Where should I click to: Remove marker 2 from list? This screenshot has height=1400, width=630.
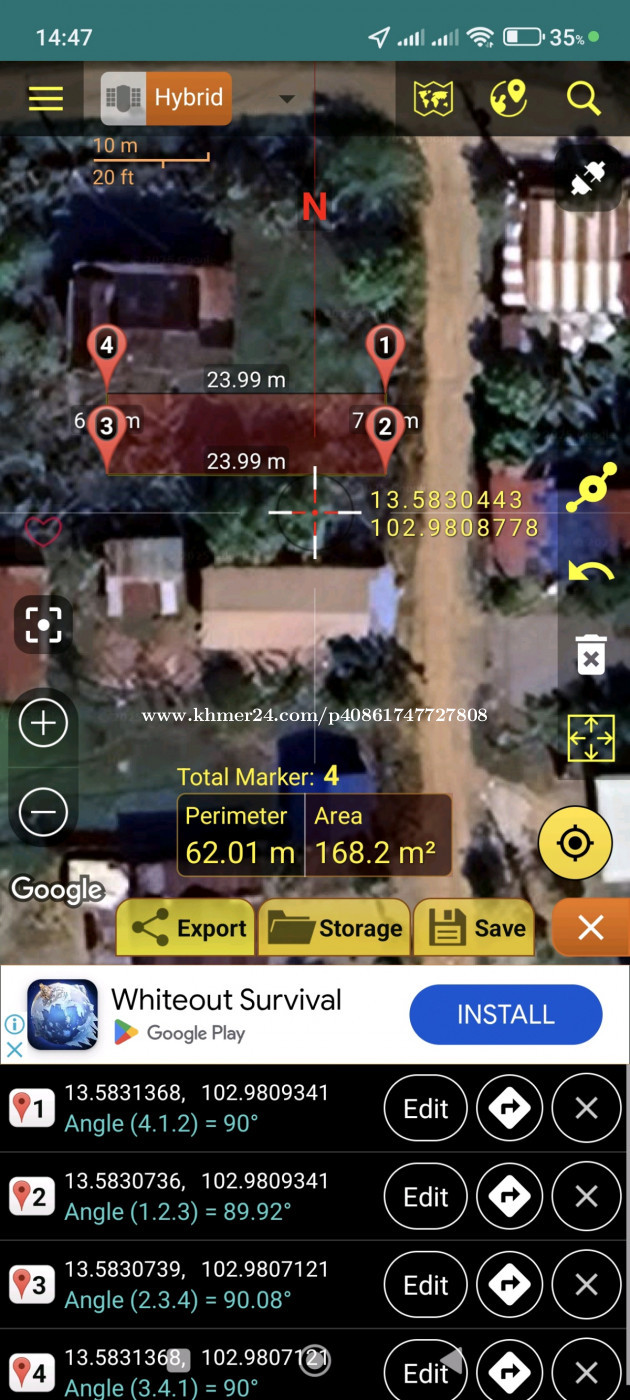(x=586, y=1196)
